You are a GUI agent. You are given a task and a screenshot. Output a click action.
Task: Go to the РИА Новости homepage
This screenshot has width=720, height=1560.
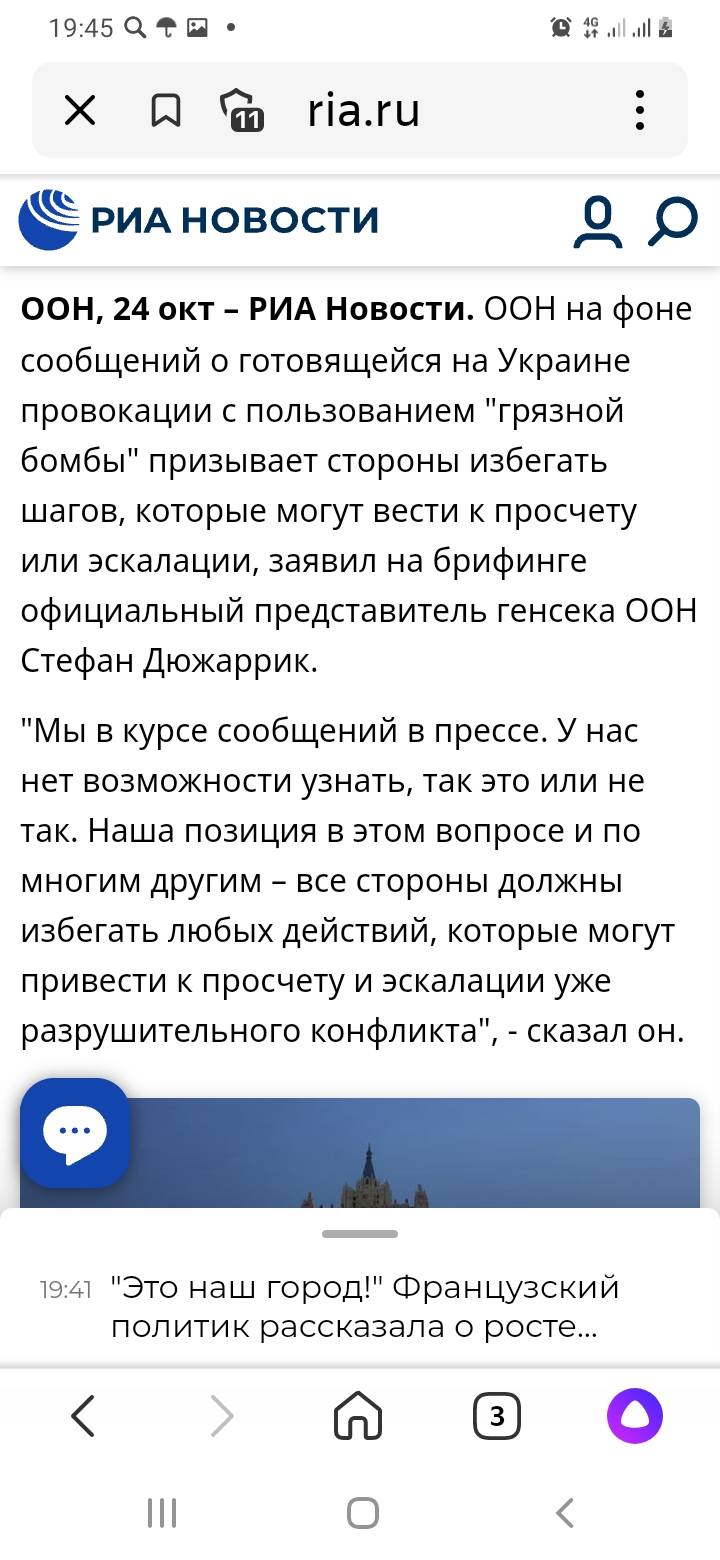[x=199, y=219]
